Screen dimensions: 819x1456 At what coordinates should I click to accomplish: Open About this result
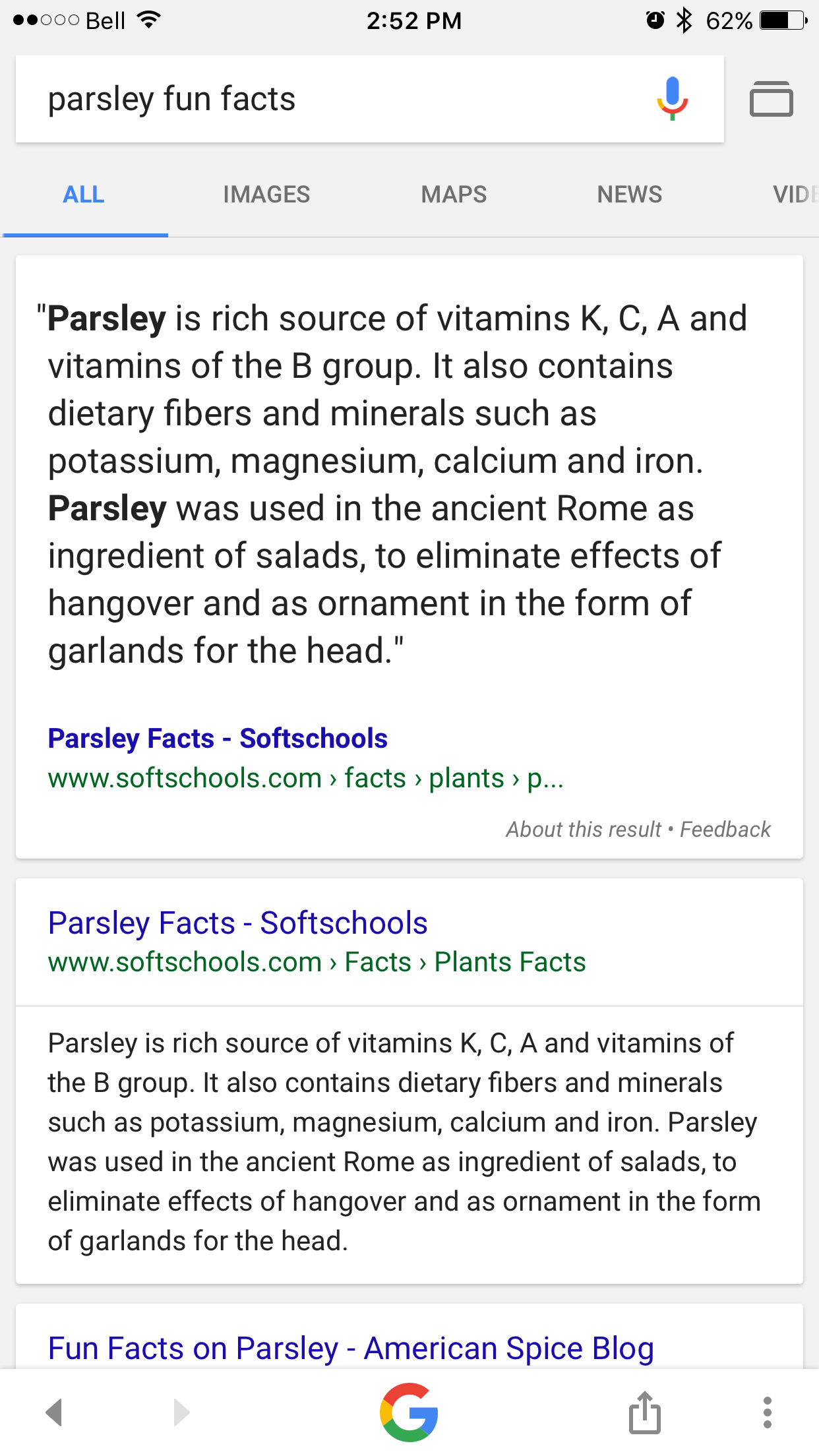tap(583, 829)
